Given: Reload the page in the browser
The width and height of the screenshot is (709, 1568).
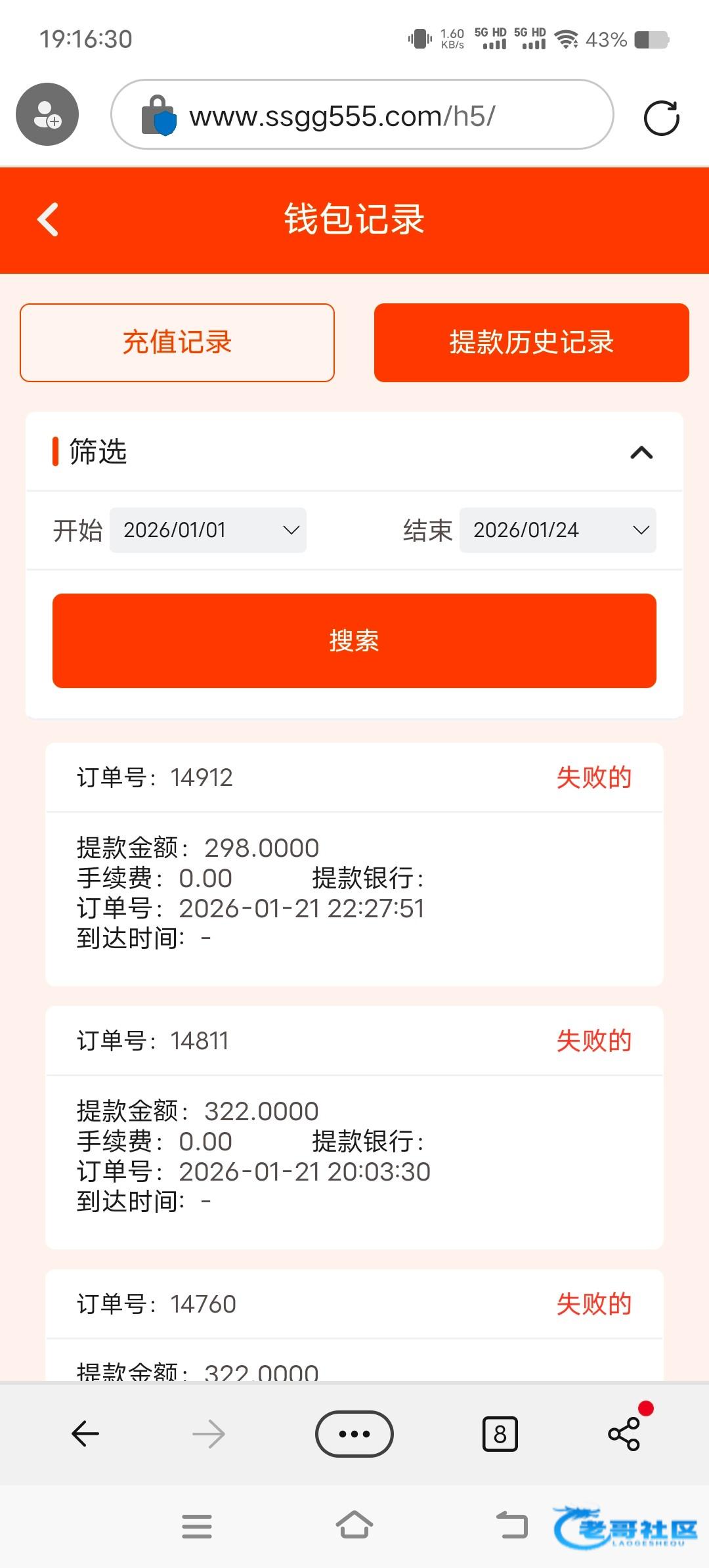Looking at the screenshot, I should 661,118.
